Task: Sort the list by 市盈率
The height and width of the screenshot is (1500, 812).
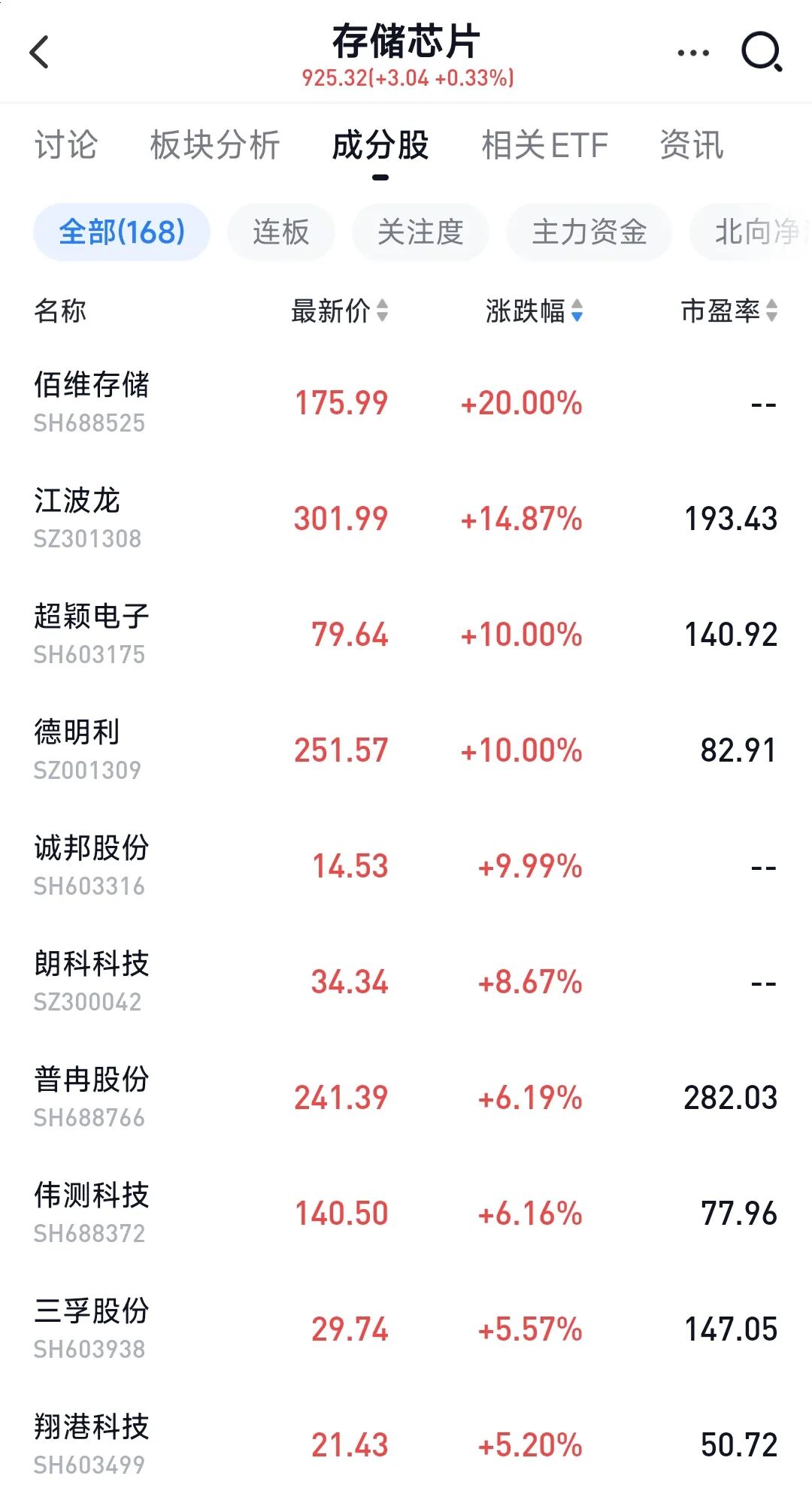Action: coord(729,311)
